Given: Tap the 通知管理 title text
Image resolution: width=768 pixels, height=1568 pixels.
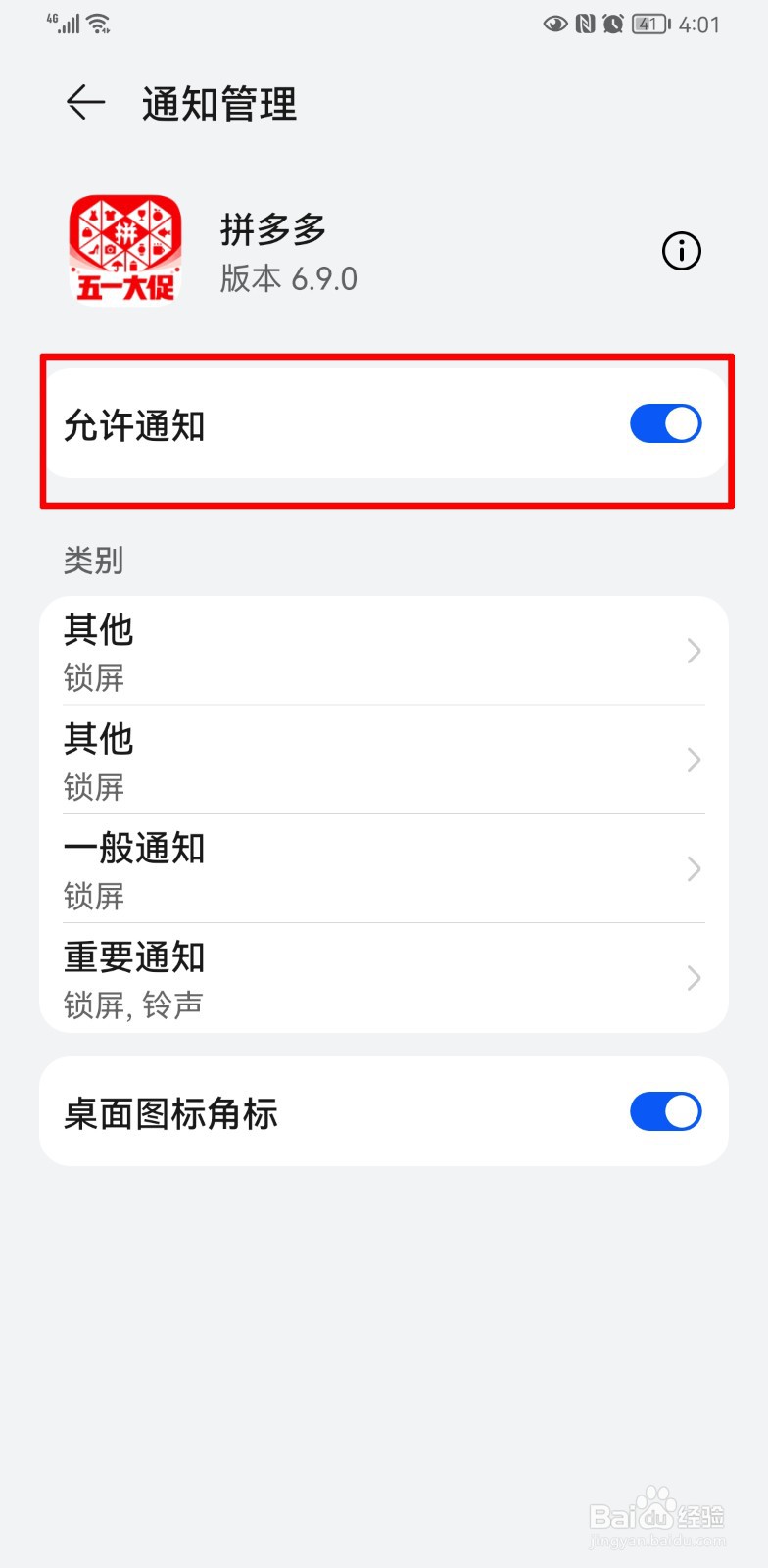Looking at the screenshot, I should (x=217, y=104).
